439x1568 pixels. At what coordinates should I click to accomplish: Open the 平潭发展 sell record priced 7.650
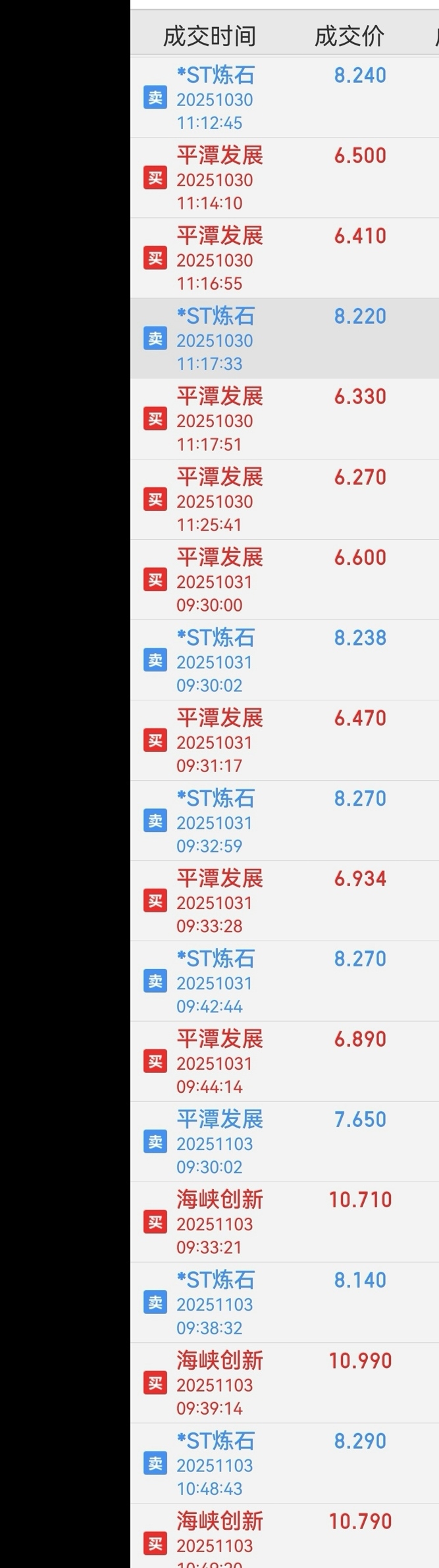pyautogui.click(x=284, y=1142)
